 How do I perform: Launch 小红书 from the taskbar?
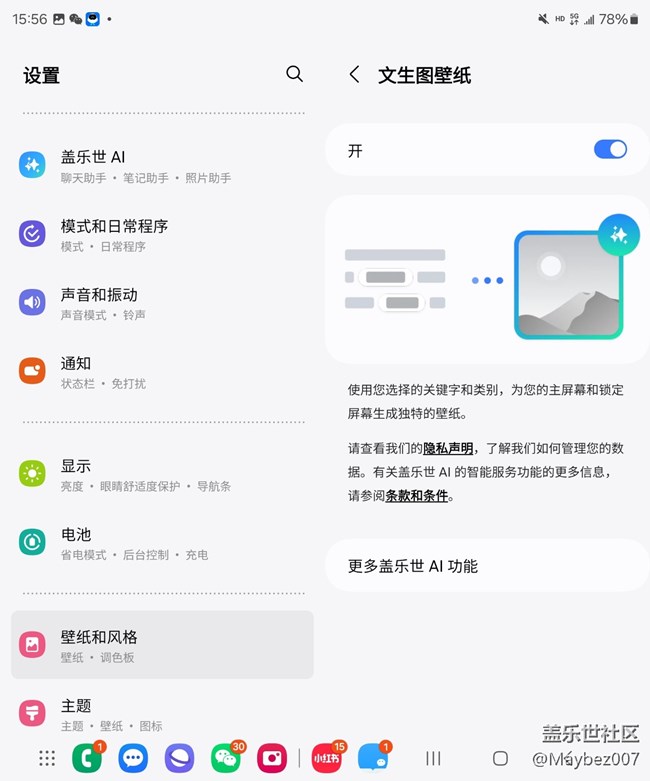[326, 758]
